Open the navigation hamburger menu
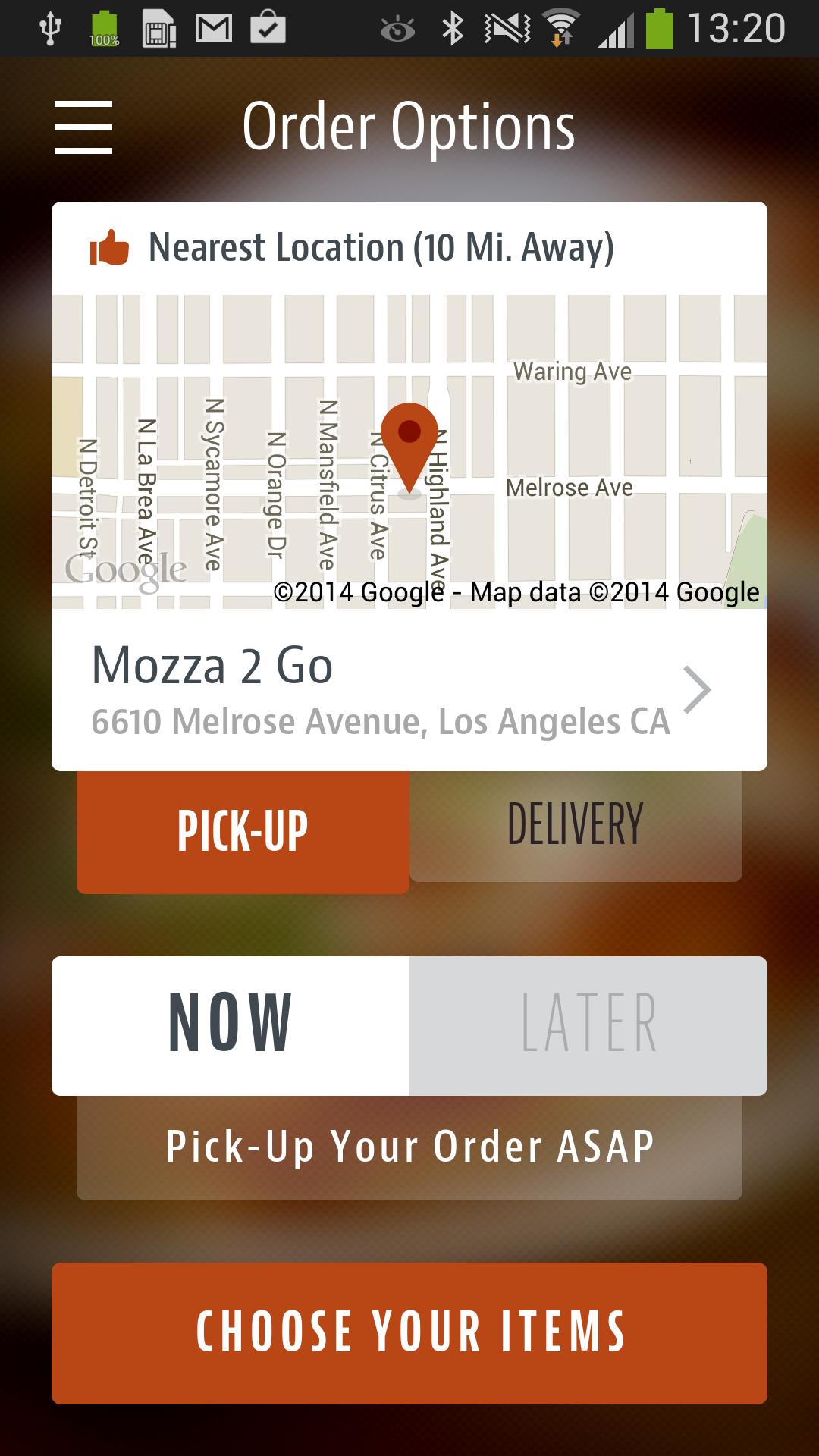Viewport: 819px width, 1456px height. (x=83, y=127)
